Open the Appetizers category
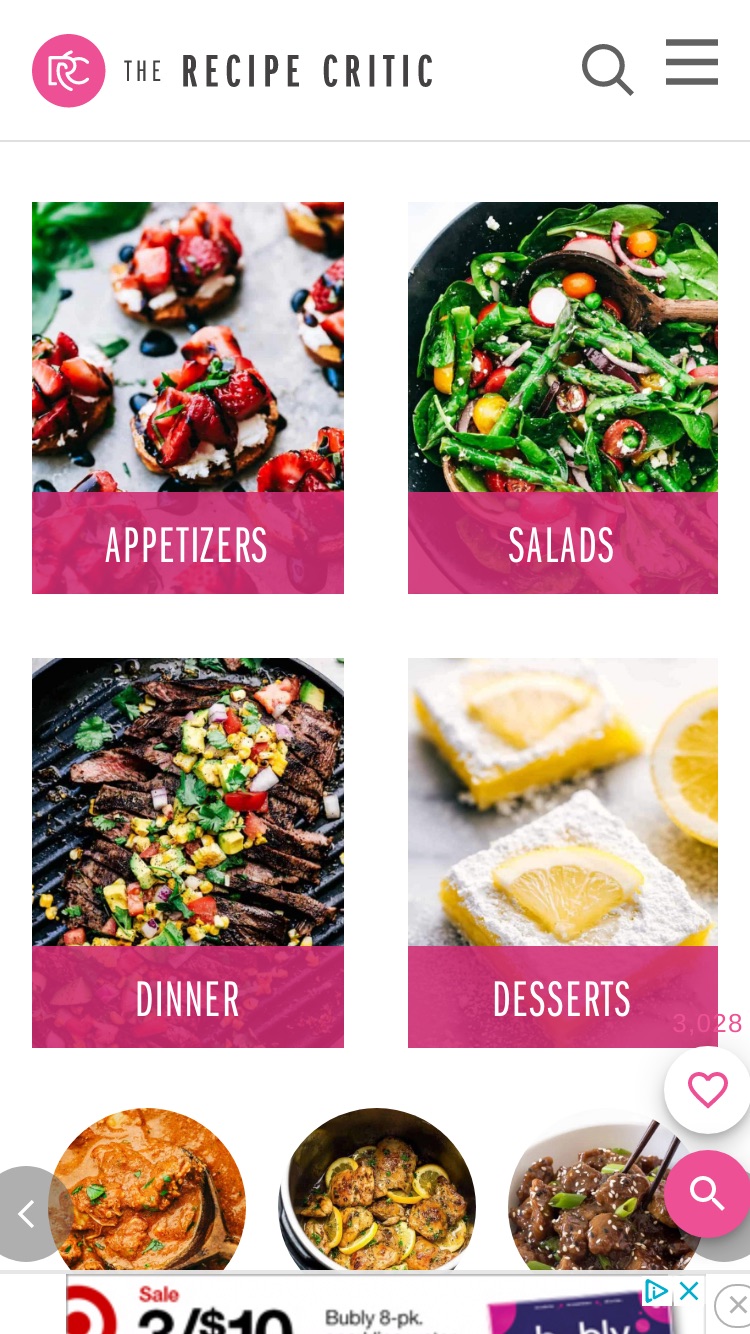Viewport: 750px width, 1334px height. pos(188,398)
